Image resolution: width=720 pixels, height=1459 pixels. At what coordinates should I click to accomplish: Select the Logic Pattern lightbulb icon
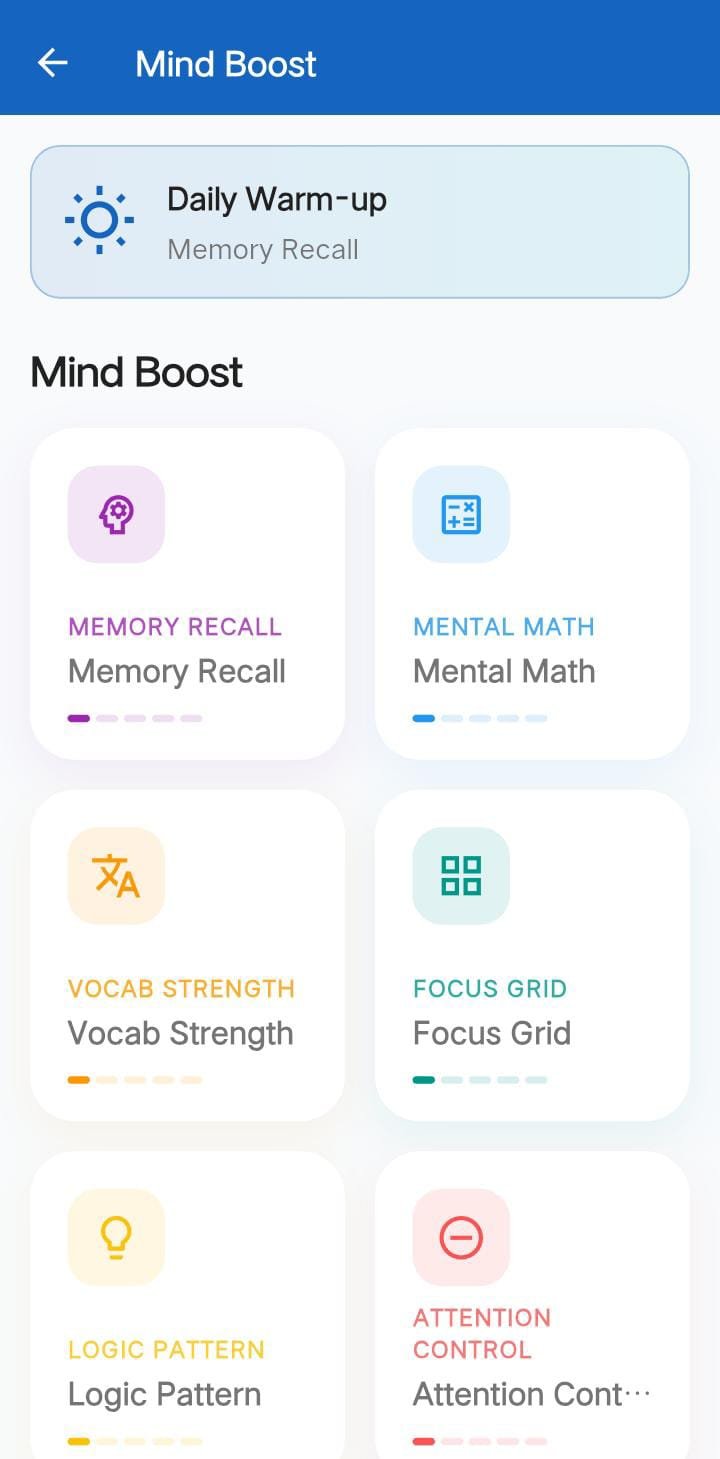pos(116,1236)
